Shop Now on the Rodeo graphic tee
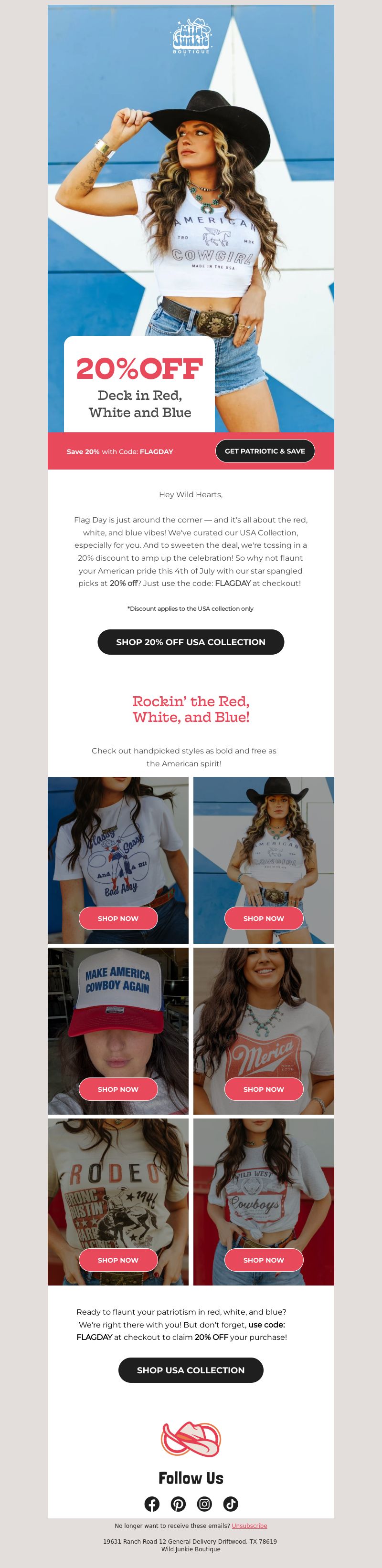 (x=118, y=1260)
